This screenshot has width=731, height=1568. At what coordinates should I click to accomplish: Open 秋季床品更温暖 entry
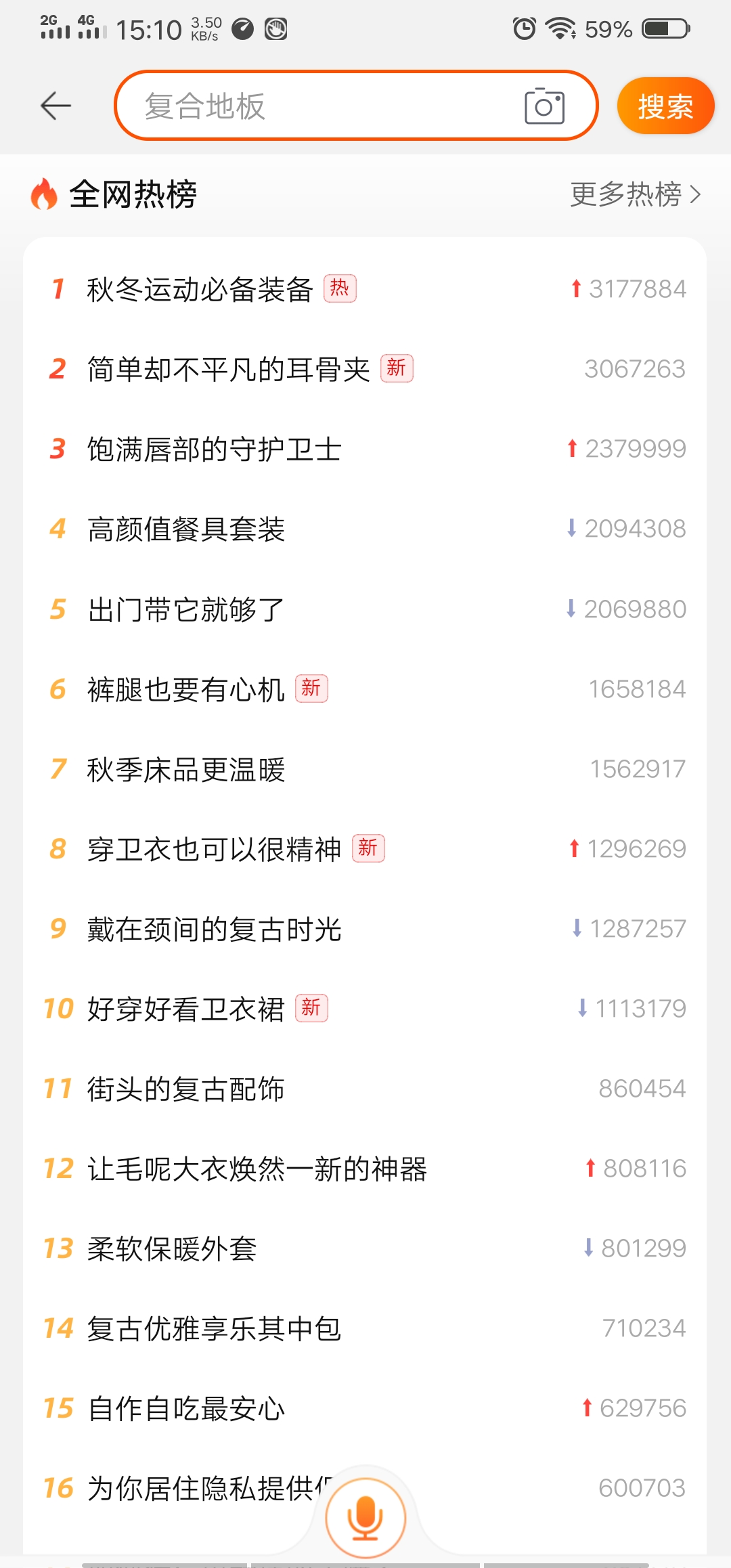(x=186, y=770)
